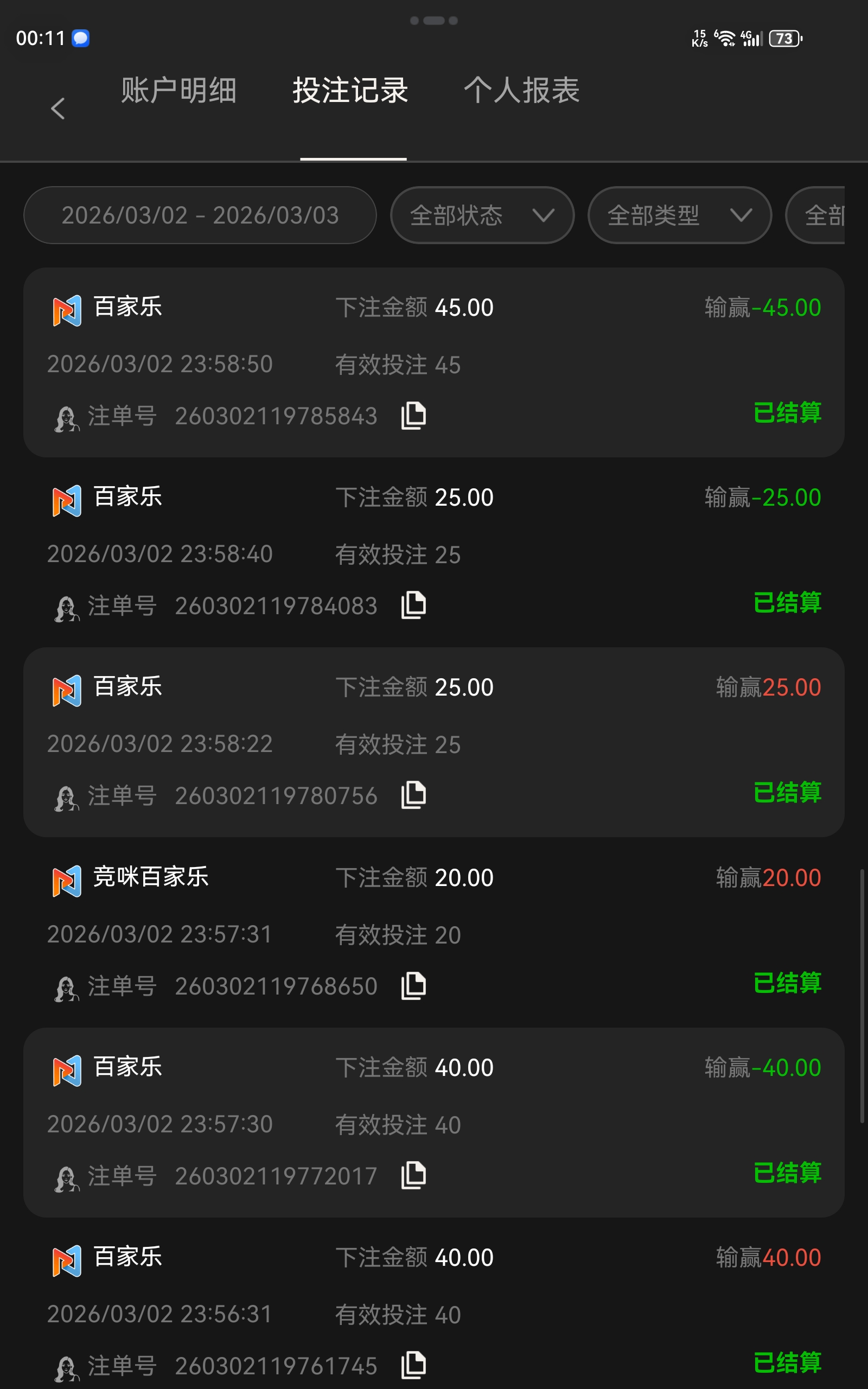Screen dimensions: 868x1389
Task: Expand the 全部类型 dropdown filter
Action: 679,215
